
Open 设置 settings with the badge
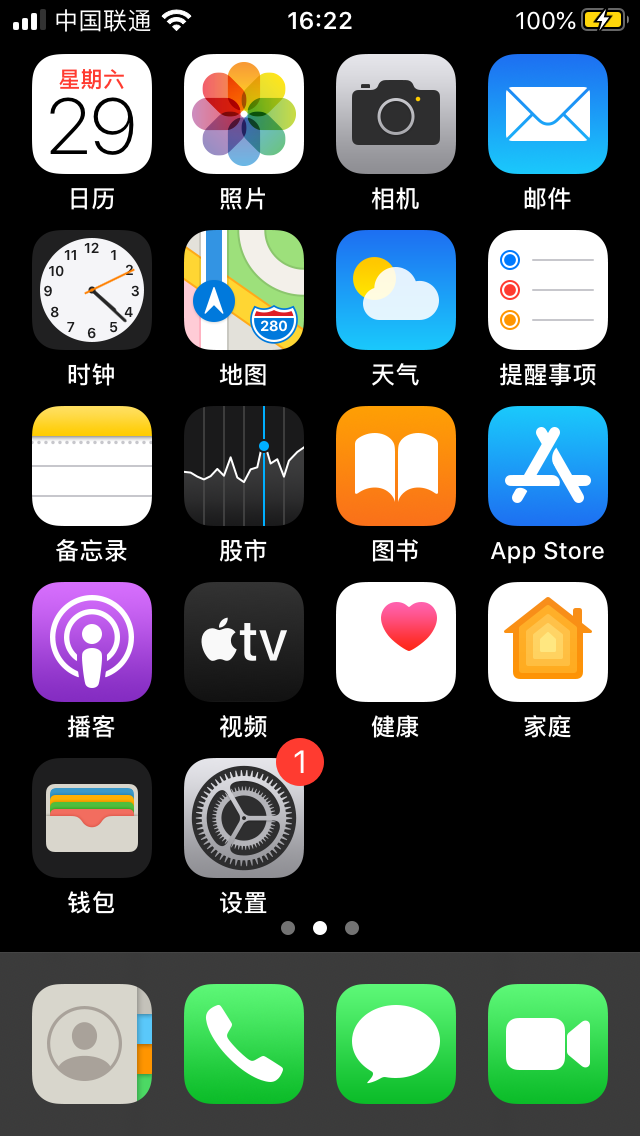click(244, 818)
